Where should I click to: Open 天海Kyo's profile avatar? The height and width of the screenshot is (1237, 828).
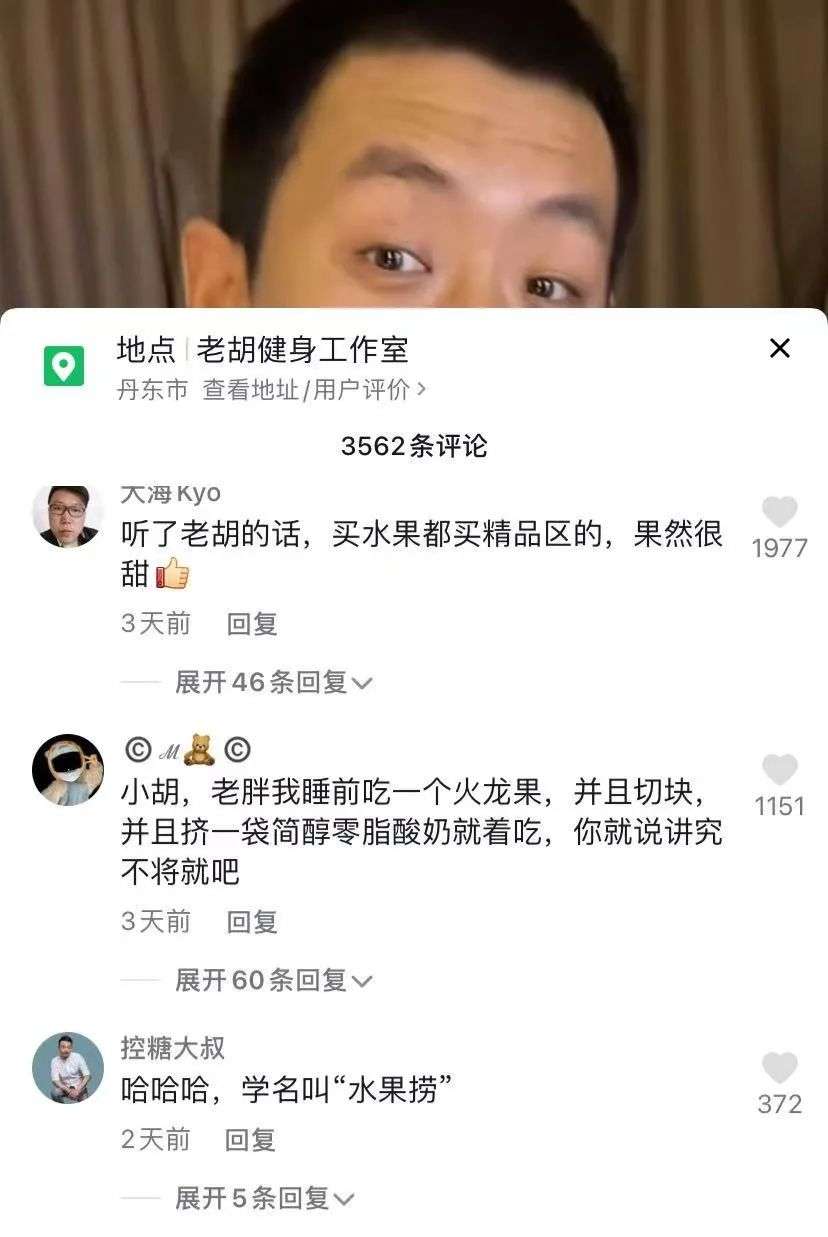(x=67, y=511)
